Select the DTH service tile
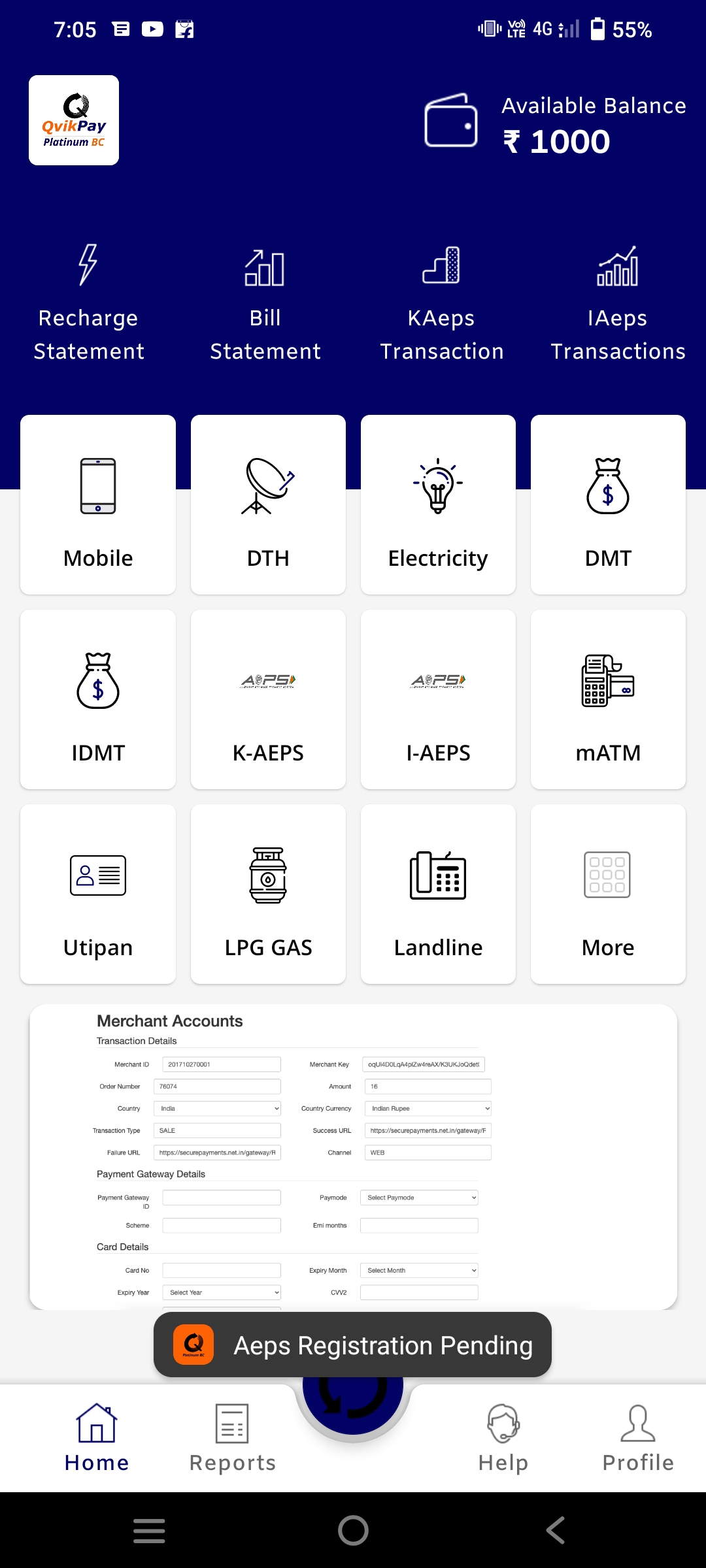 pyautogui.click(x=268, y=504)
